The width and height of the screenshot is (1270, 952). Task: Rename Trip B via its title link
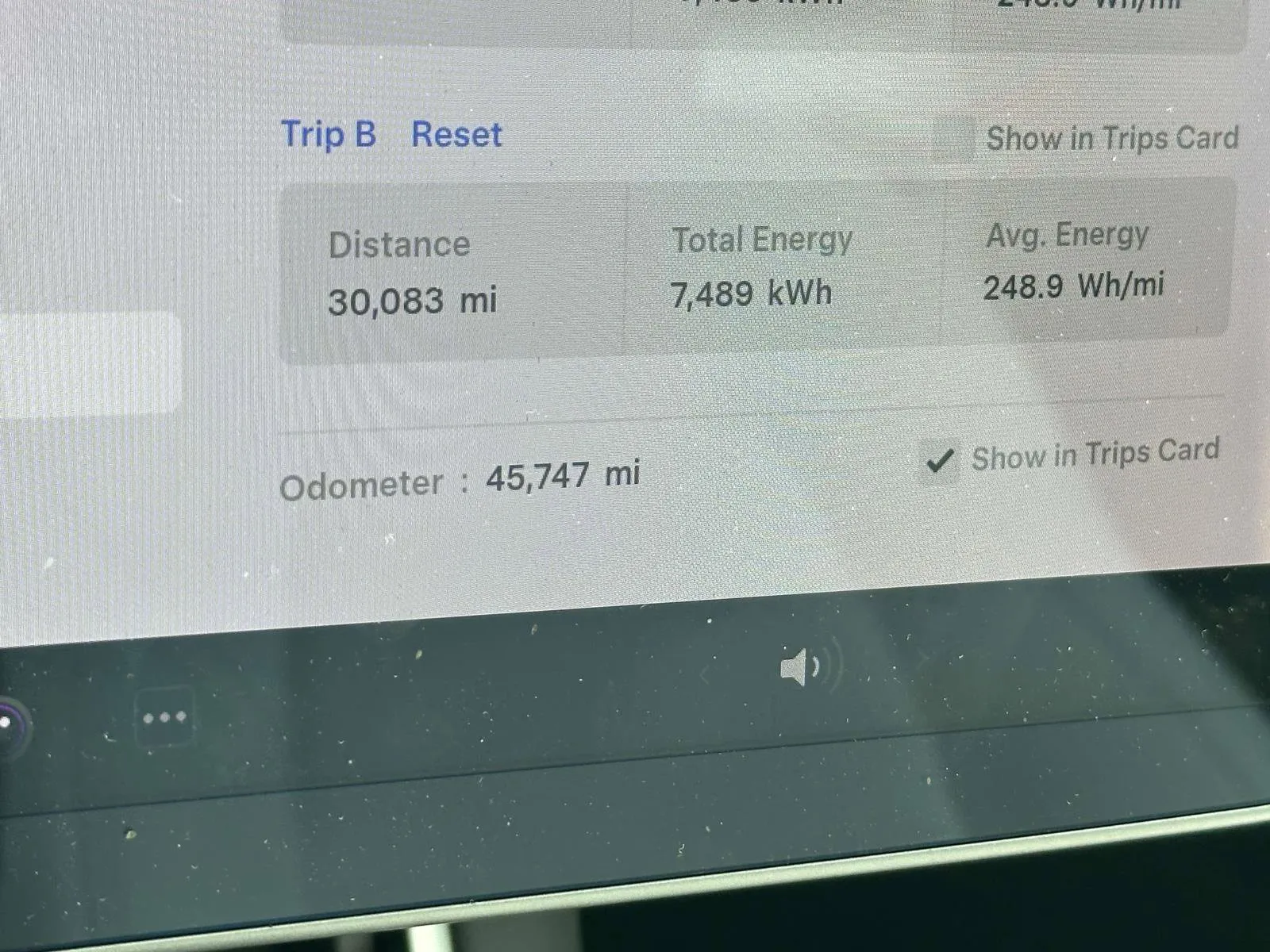coord(329,135)
